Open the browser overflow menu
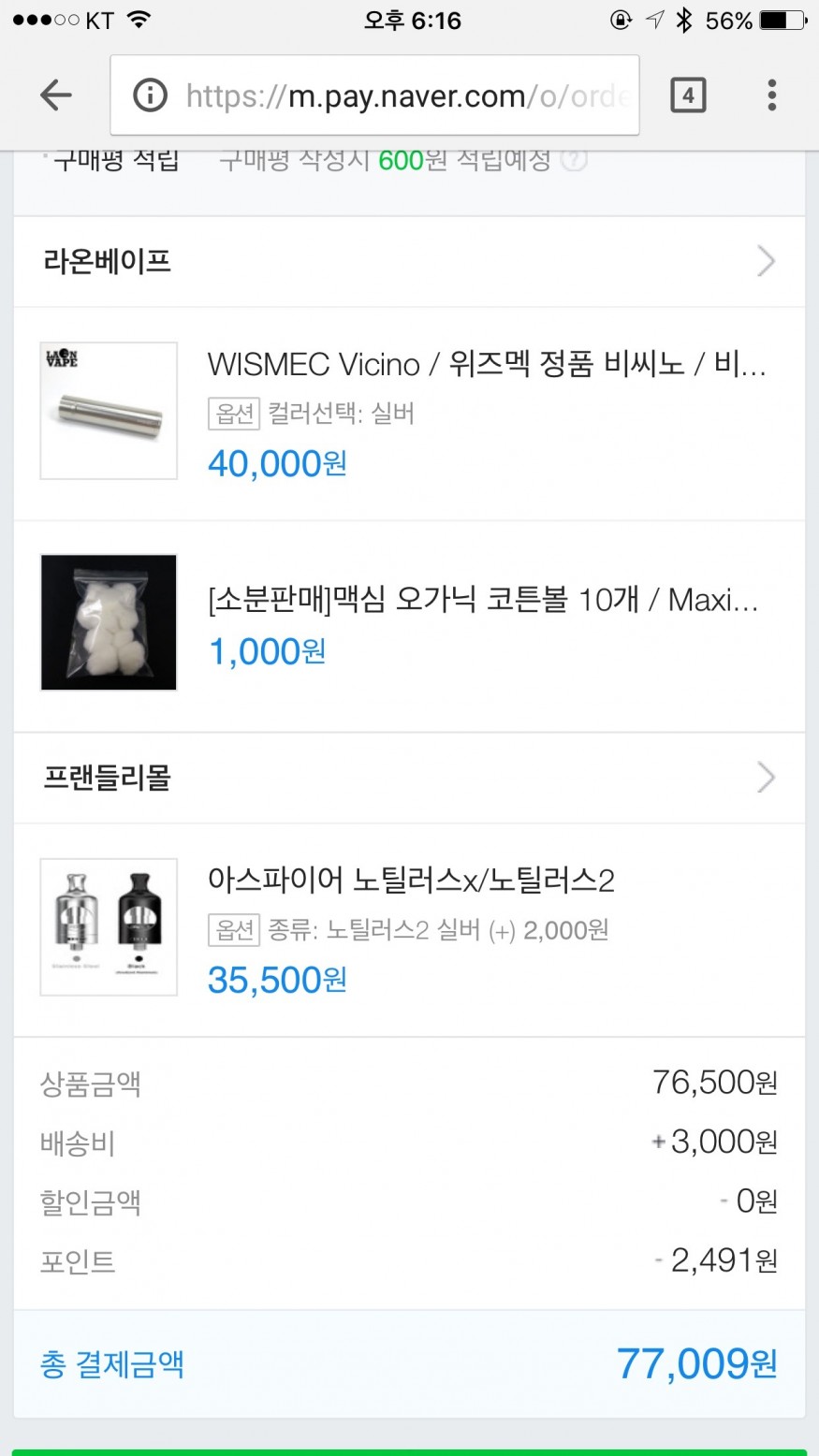Viewport: 819px width, 1456px height. [x=771, y=95]
